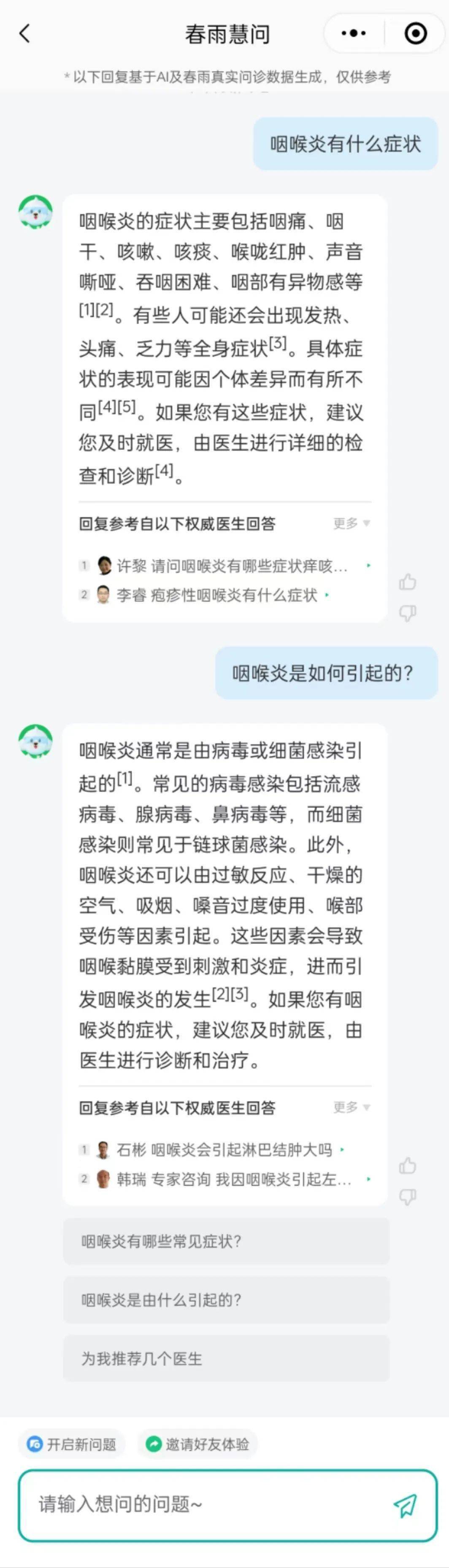Like the answer about 咽喉炎症状

(x=407, y=583)
